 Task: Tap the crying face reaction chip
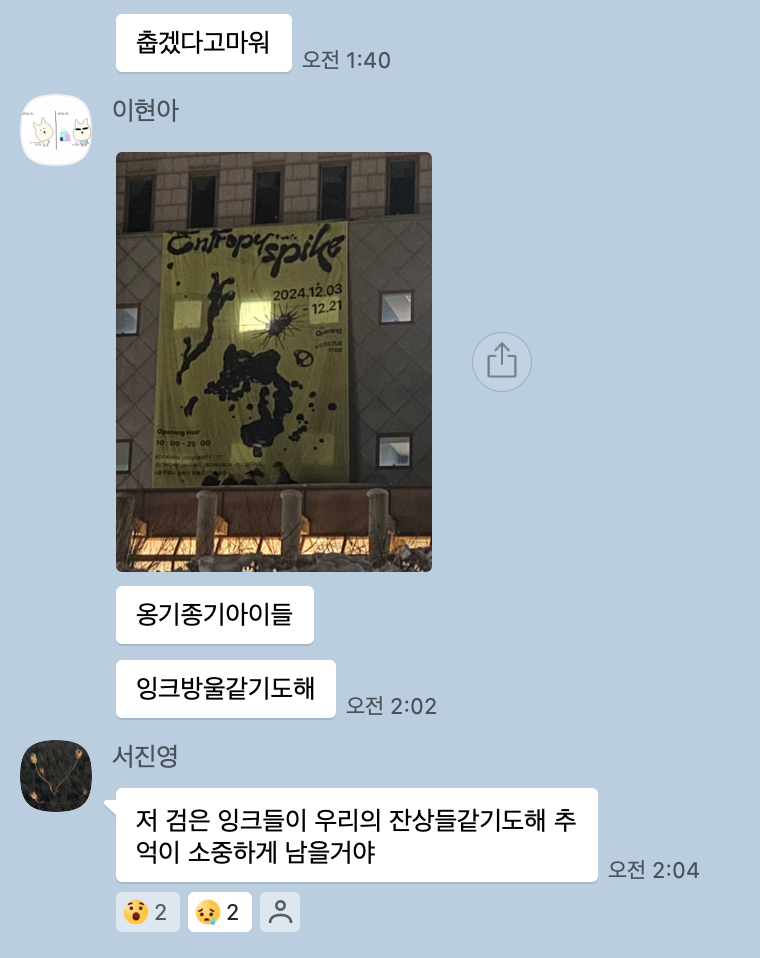[220, 912]
